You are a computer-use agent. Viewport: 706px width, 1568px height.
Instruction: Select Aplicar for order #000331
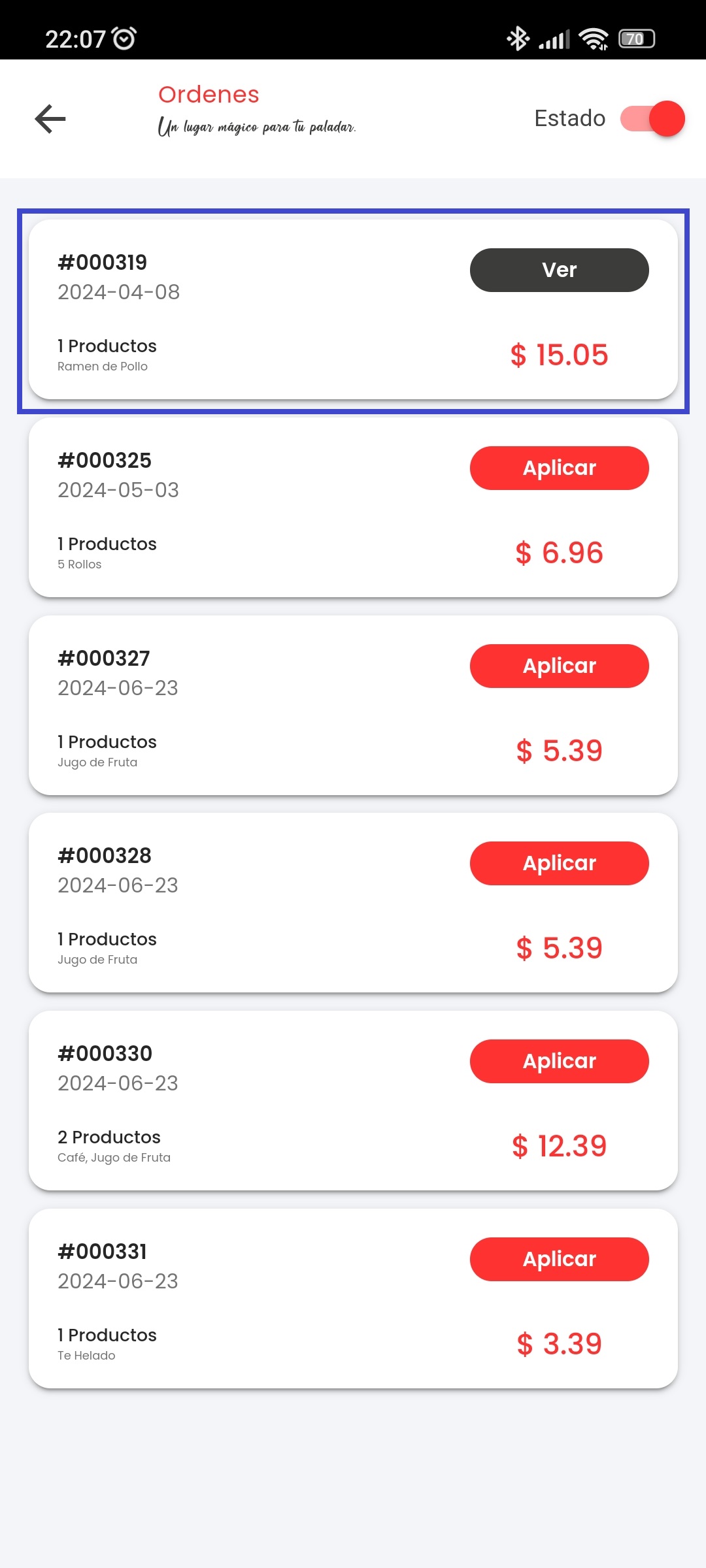point(559,1259)
